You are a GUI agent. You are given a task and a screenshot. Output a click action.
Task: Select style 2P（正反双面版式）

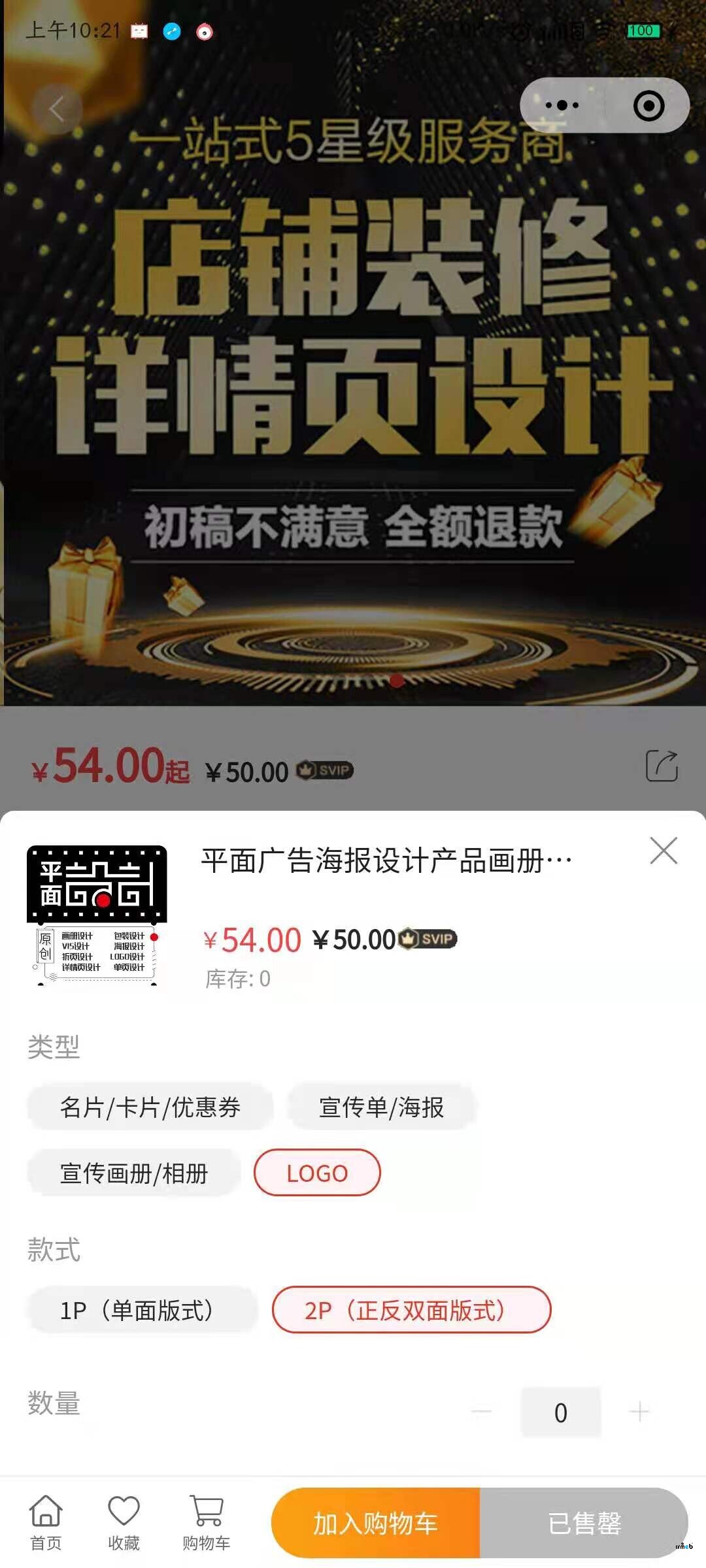[411, 1311]
